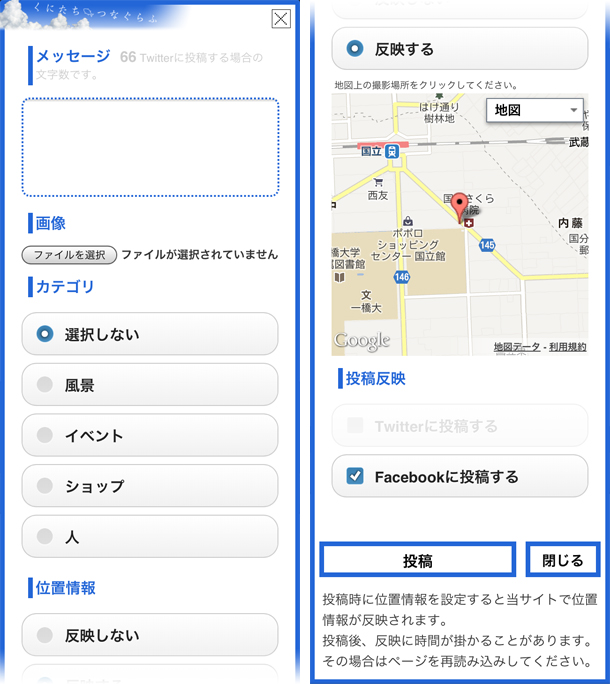610x684 pixels.
Task: Tap ファイルを選択 to choose an image
Action: (69, 255)
